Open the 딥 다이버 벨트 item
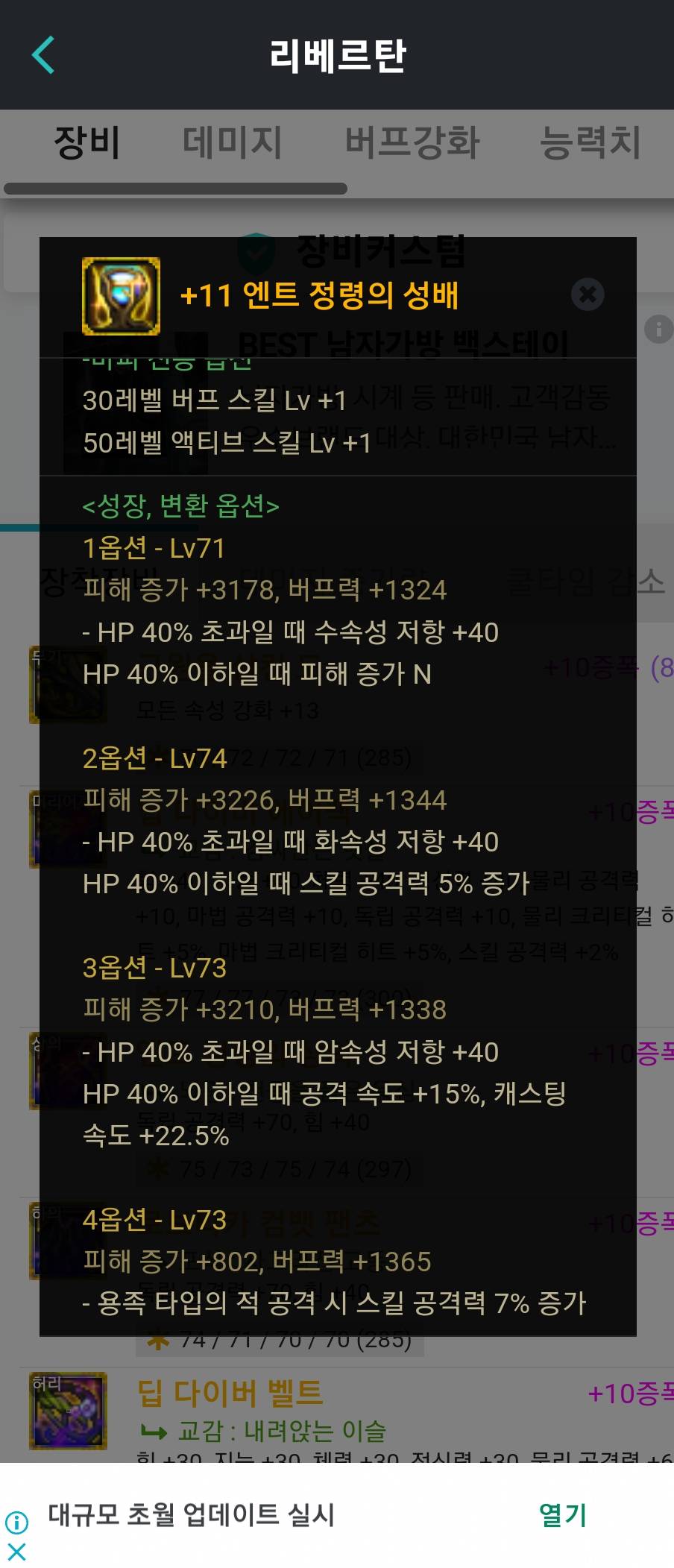The image size is (674, 1568). point(230,1393)
